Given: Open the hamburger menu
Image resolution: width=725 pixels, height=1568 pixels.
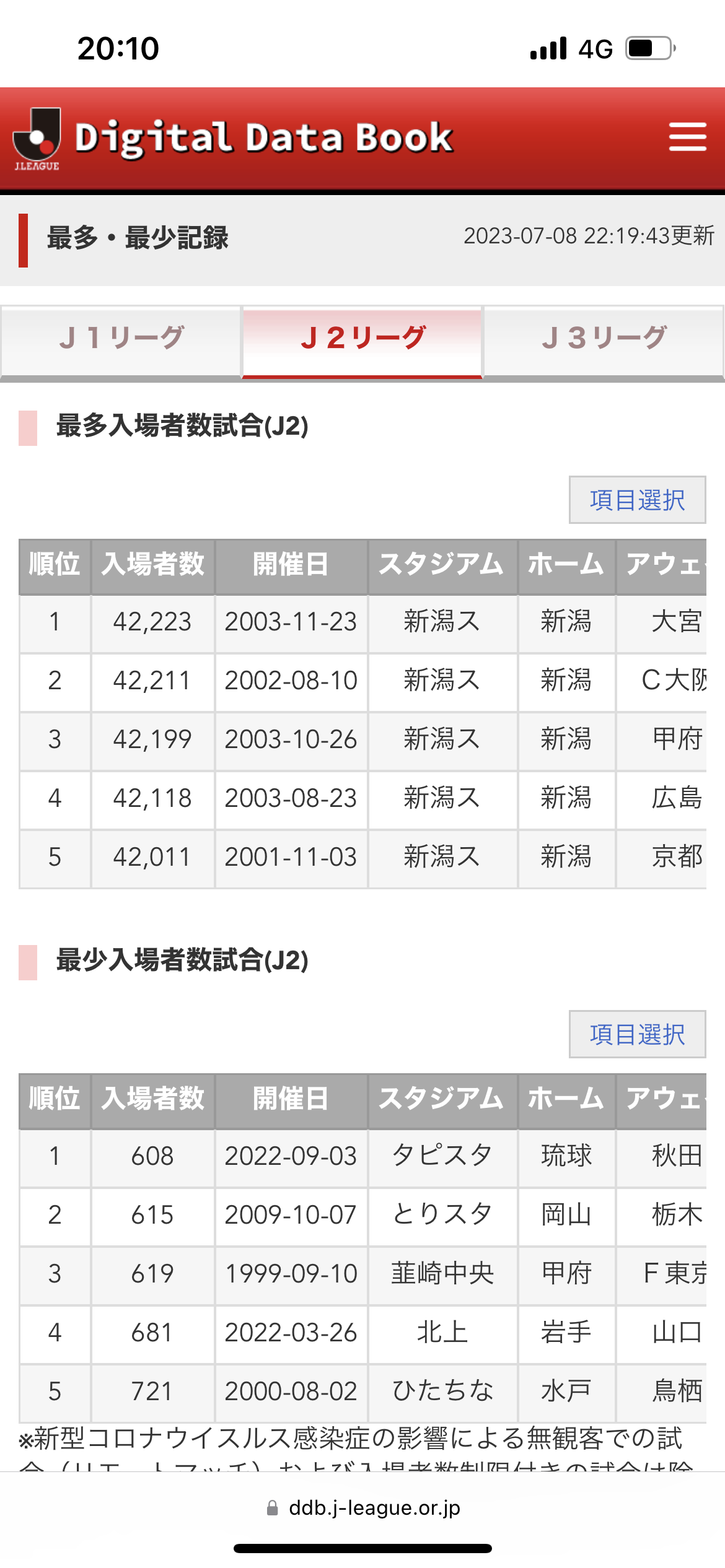Looking at the screenshot, I should click(687, 137).
